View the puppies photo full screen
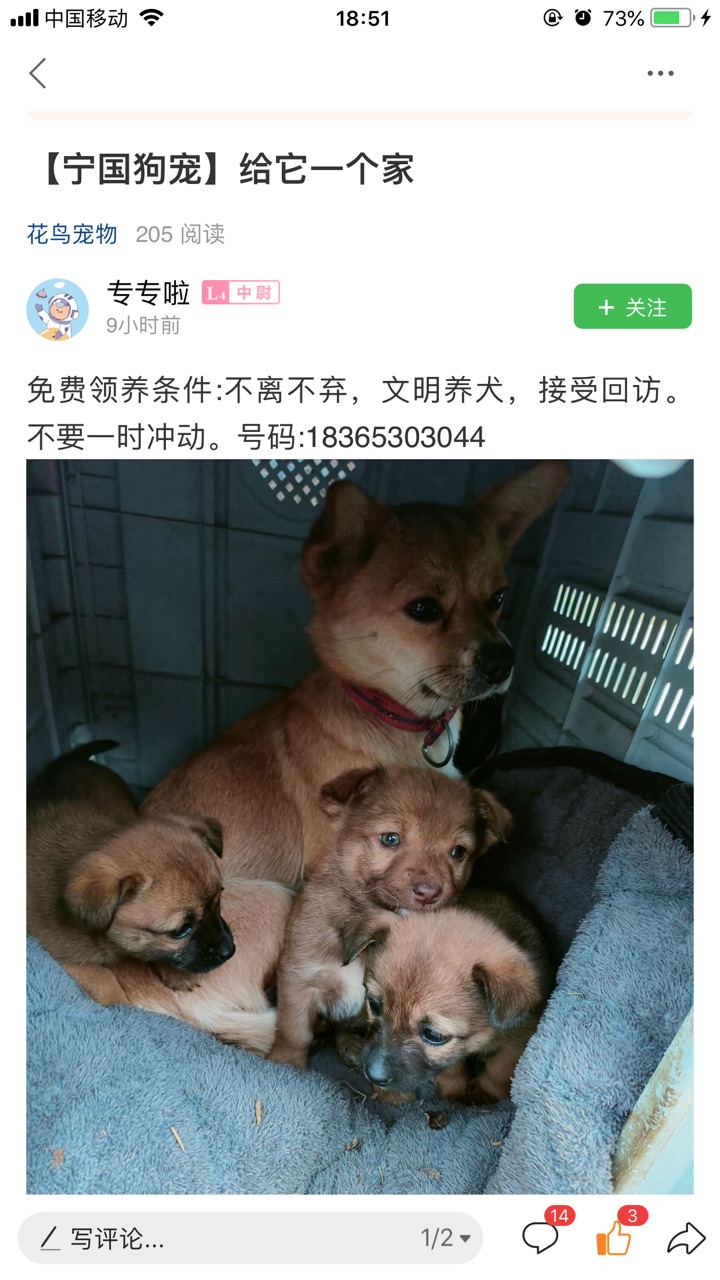The height and width of the screenshot is (1280, 720). tap(360, 826)
